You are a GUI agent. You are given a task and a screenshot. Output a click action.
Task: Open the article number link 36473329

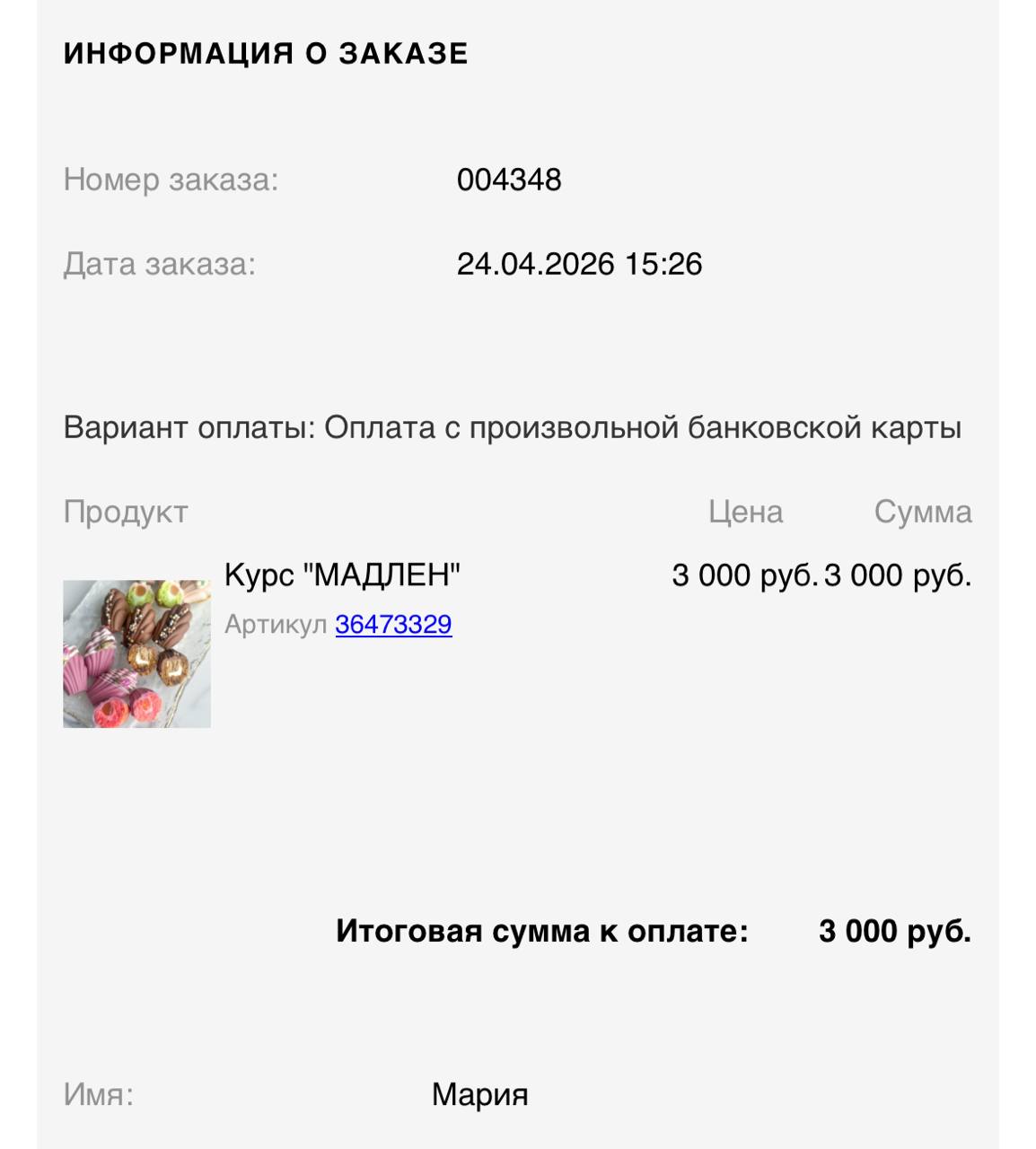click(x=393, y=624)
